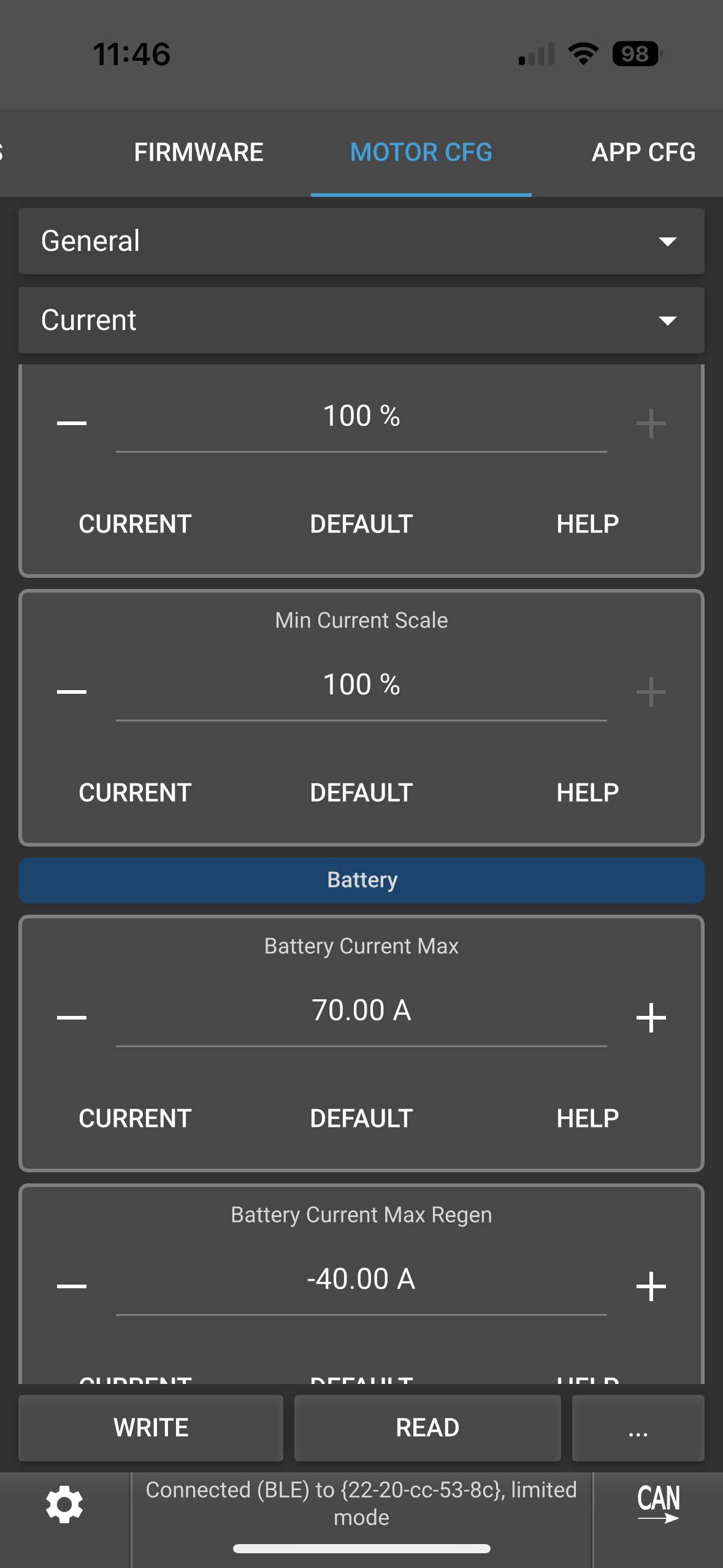Increase Battery Current Max value
This screenshot has height=1568, width=723.
651,1018
